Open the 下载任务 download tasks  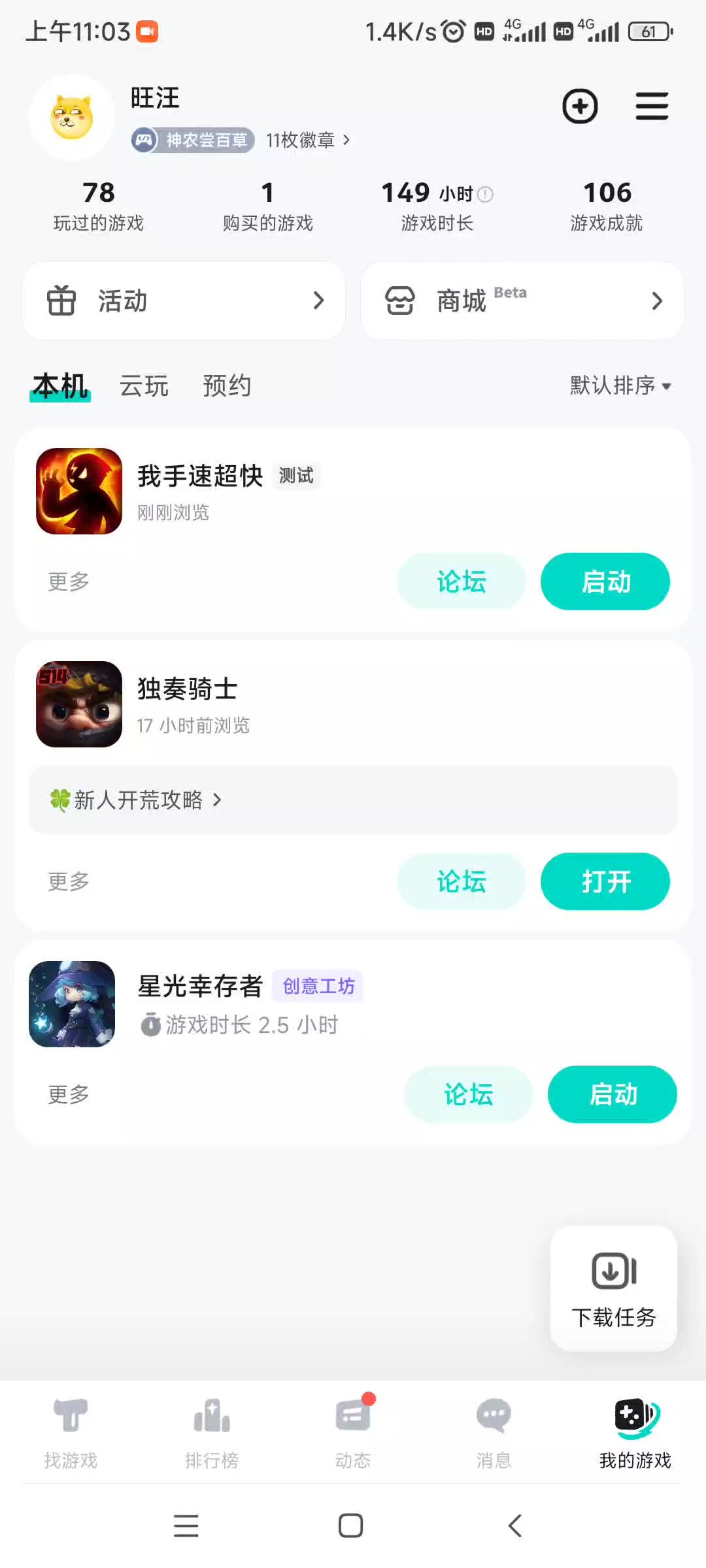point(613,1288)
